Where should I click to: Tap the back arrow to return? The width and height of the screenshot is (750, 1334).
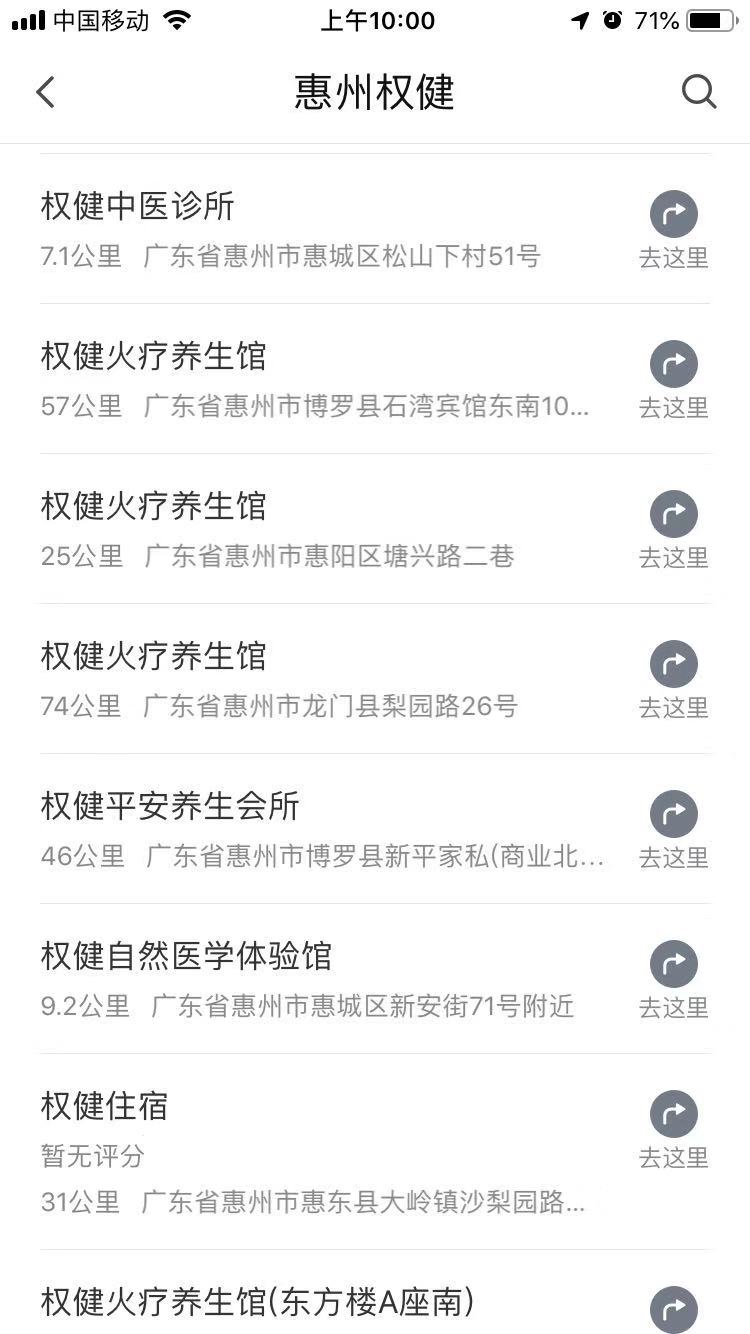point(44,92)
